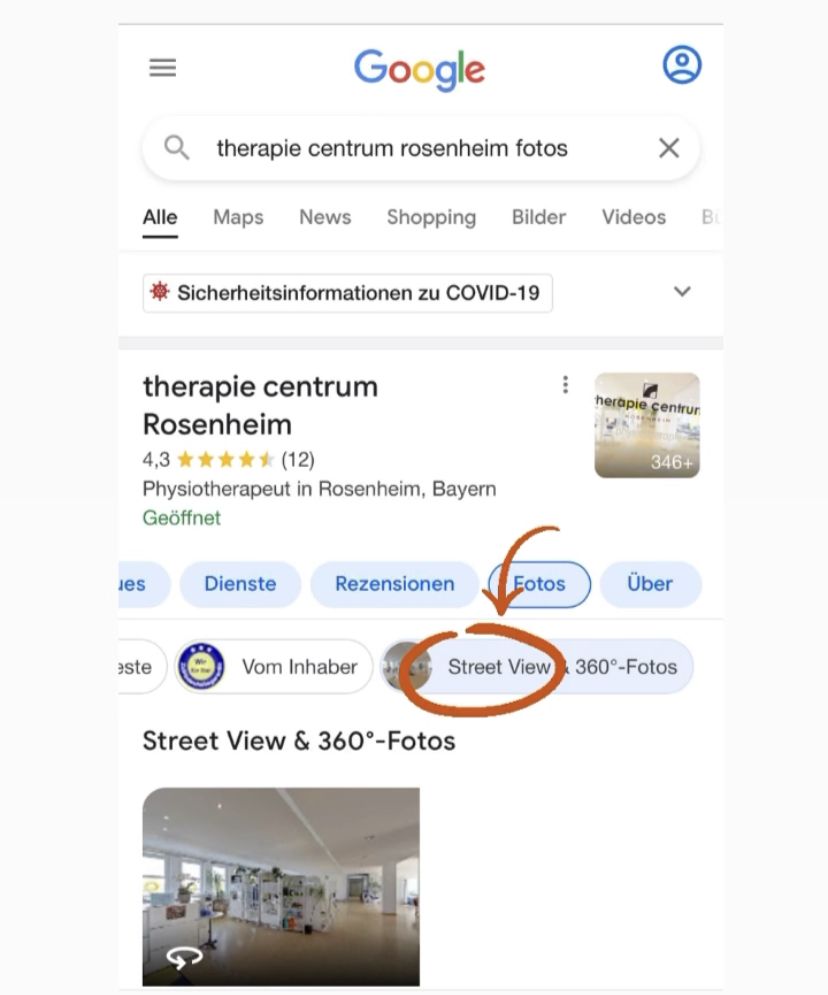Click the Google logo
This screenshot has height=995, width=828.
click(x=419, y=68)
